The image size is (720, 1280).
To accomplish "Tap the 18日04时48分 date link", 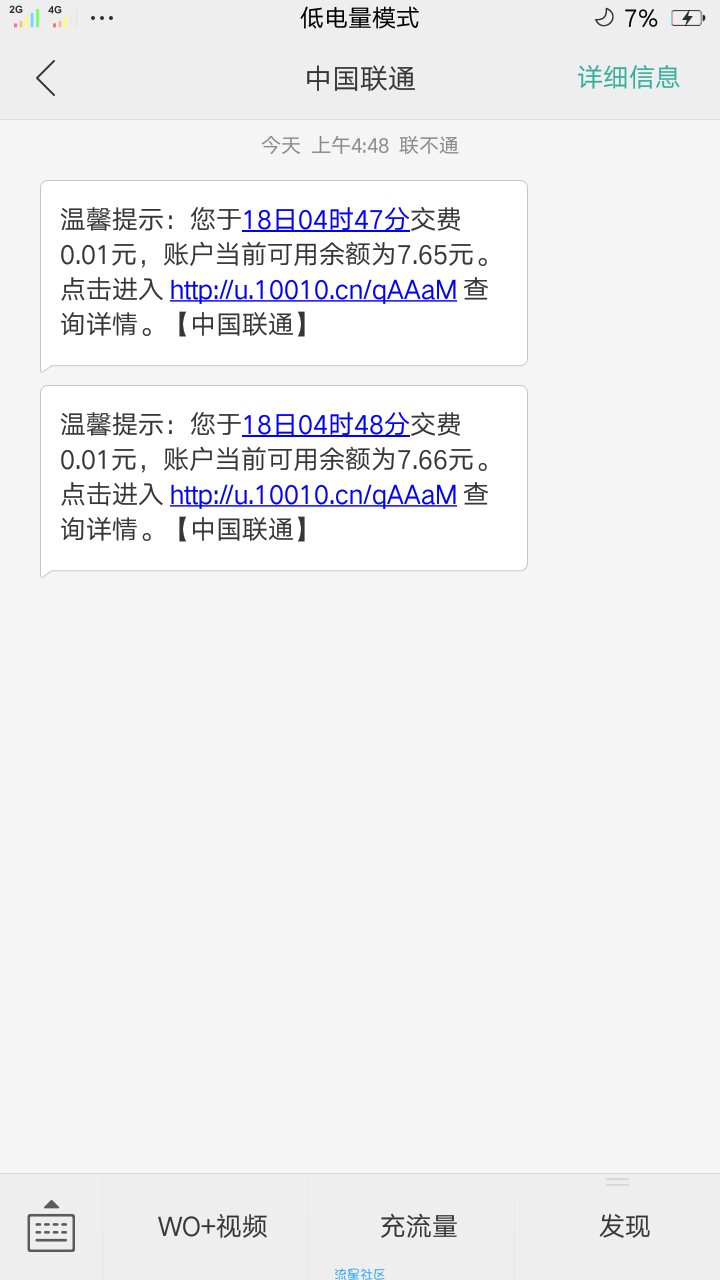I will 326,425.
